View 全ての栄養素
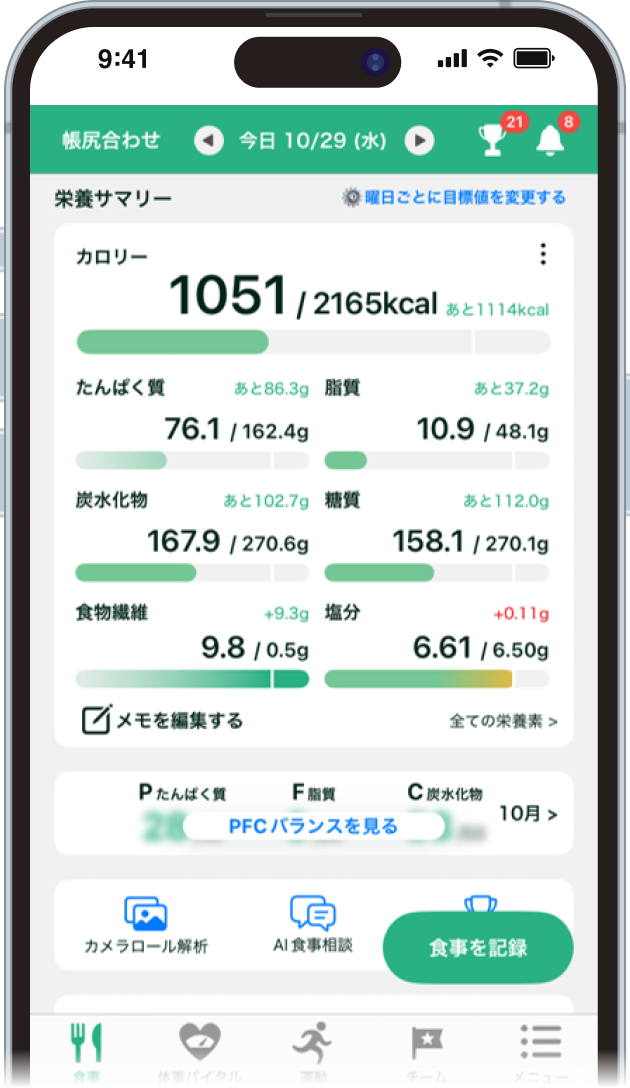630x1088 pixels. click(x=503, y=721)
